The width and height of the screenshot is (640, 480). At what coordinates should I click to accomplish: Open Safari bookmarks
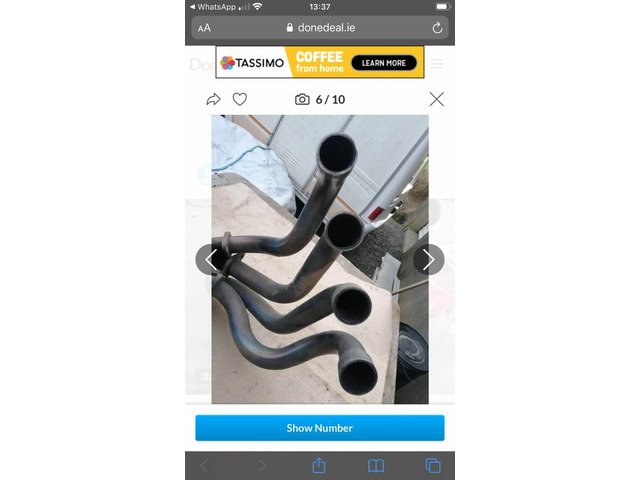[x=376, y=466]
